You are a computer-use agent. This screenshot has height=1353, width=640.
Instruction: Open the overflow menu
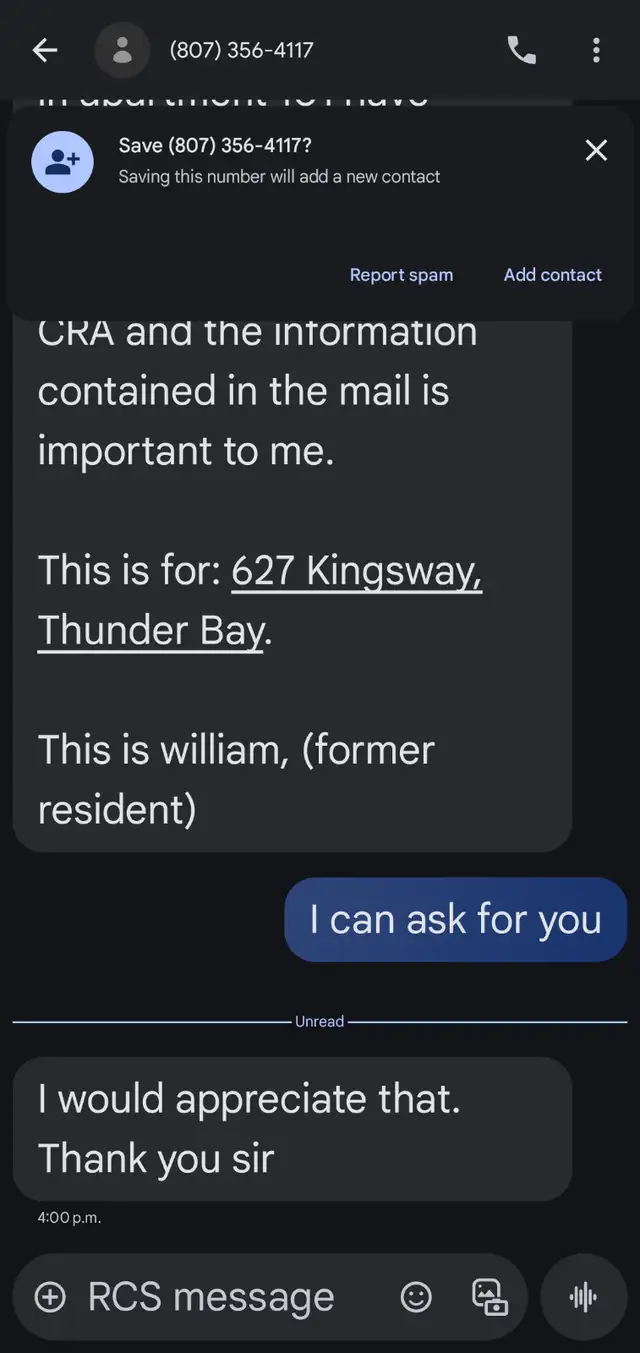pyautogui.click(x=596, y=50)
